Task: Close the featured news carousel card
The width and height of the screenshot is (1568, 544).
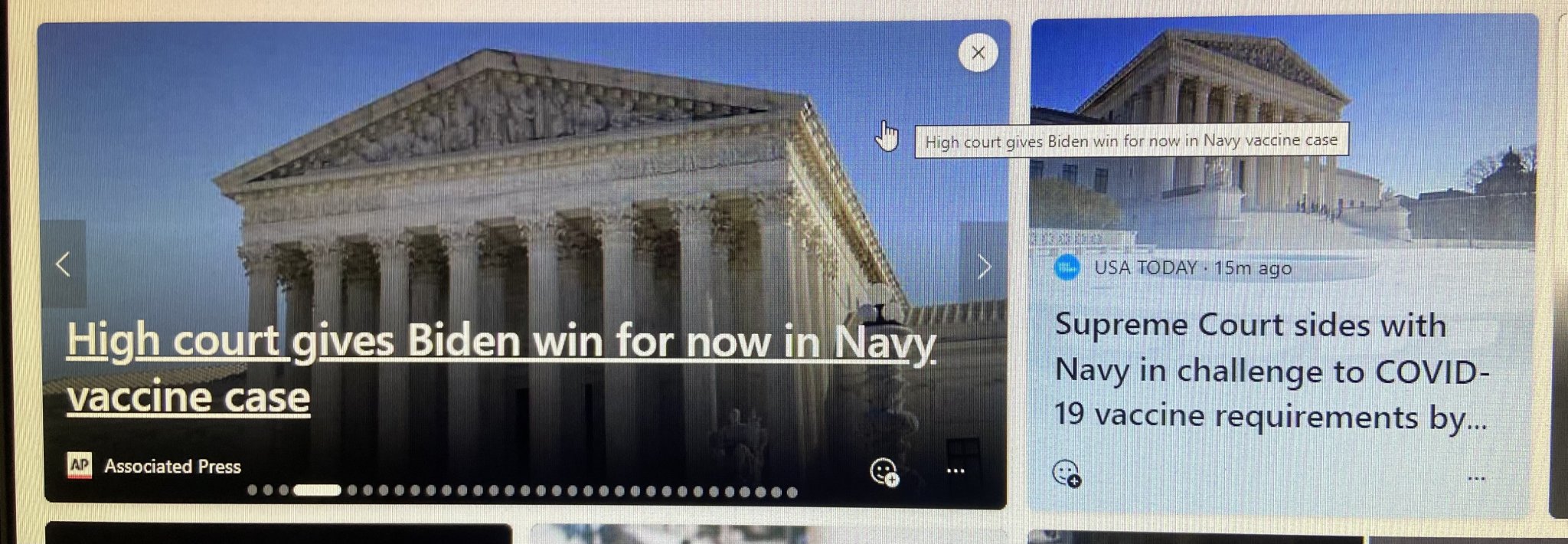Action: pyautogui.click(x=978, y=53)
